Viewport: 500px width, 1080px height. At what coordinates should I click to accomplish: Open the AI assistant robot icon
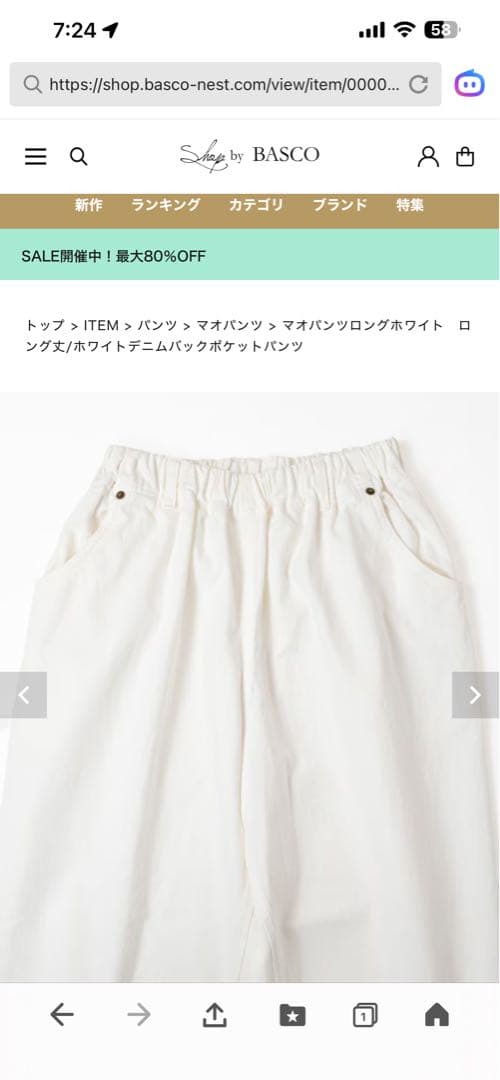pyautogui.click(x=469, y=84)
